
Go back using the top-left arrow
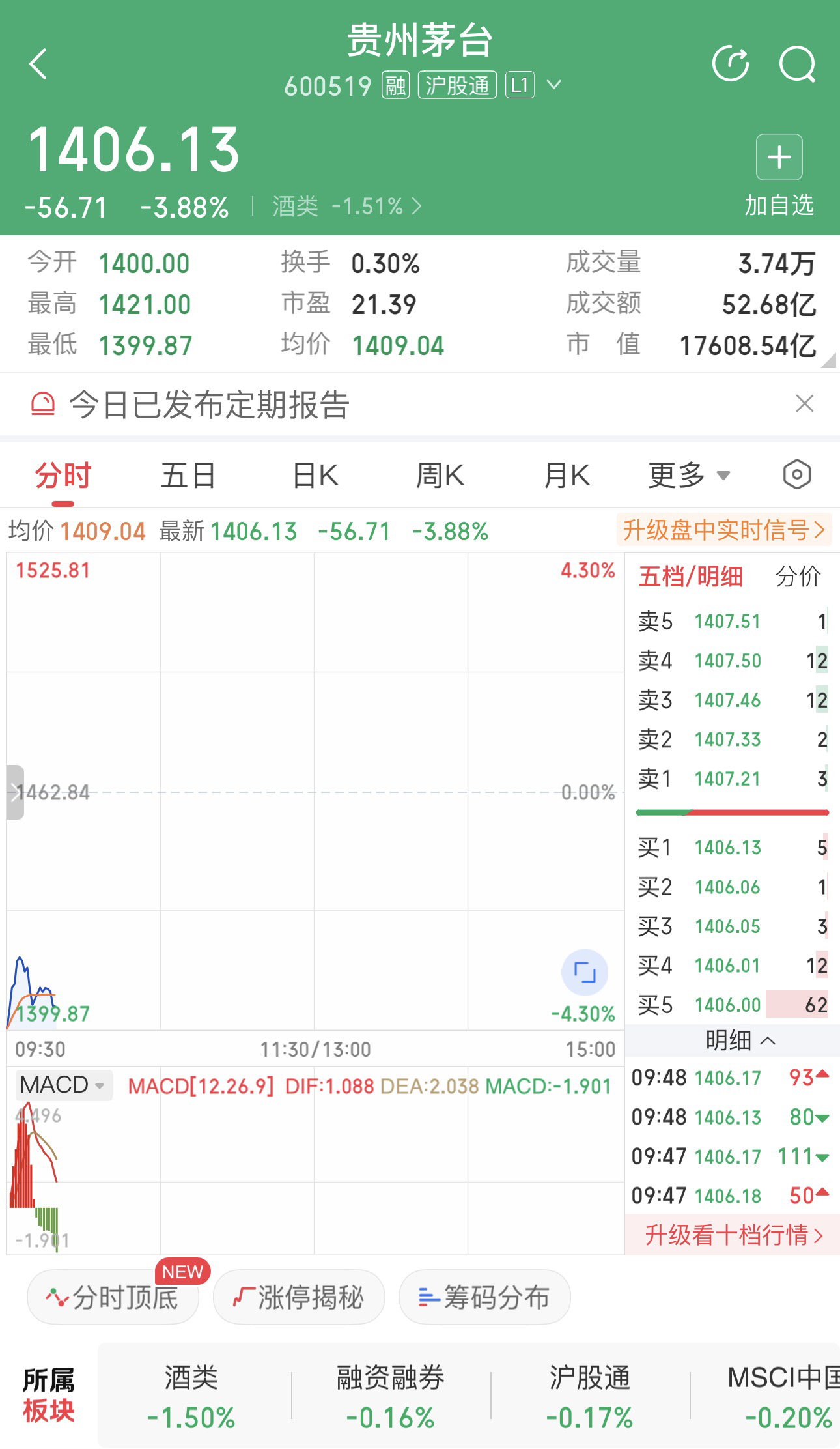pos(38,64)
